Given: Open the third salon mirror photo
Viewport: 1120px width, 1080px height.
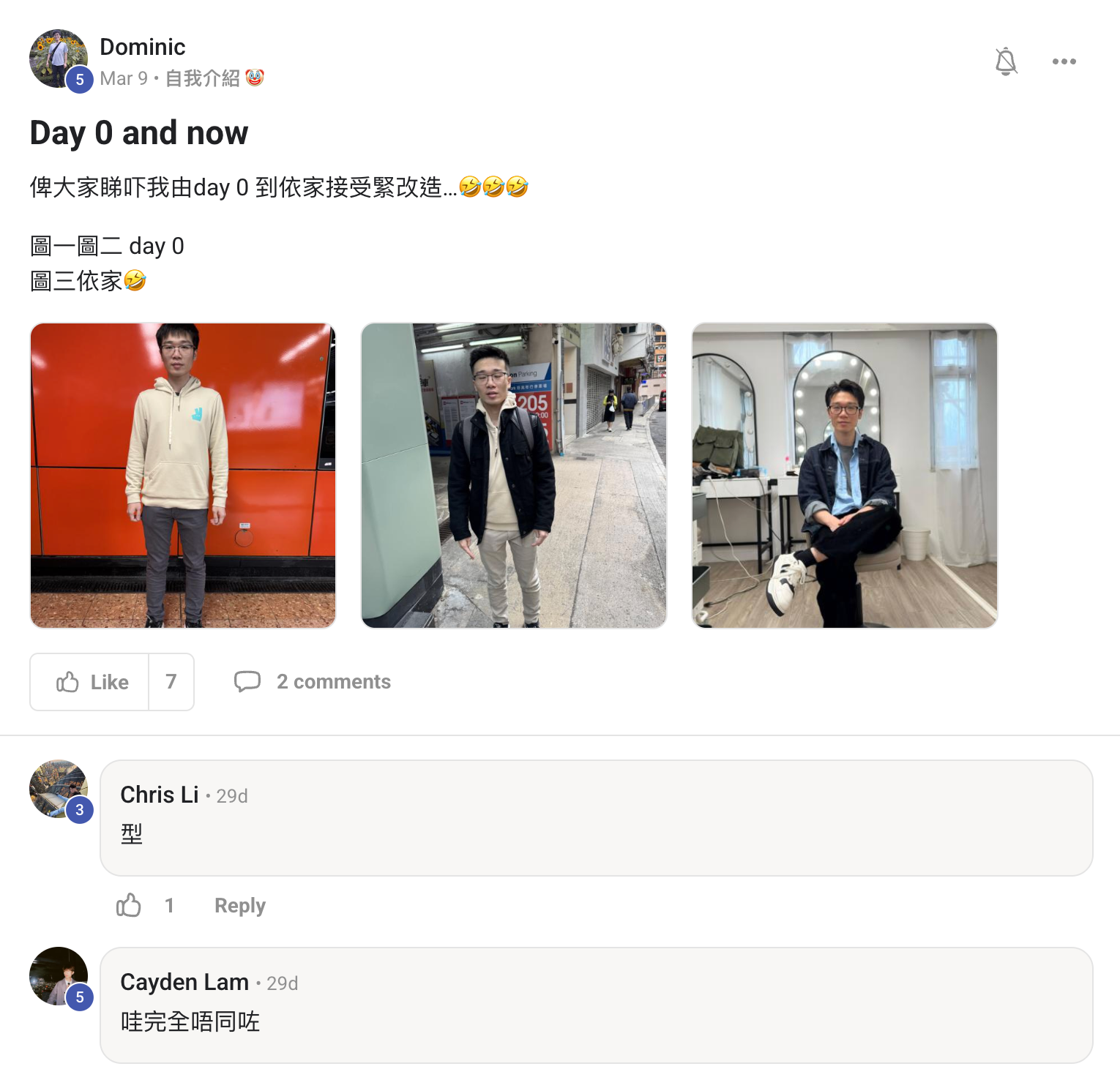Looking at the screenshot, I should pos(844,476).
